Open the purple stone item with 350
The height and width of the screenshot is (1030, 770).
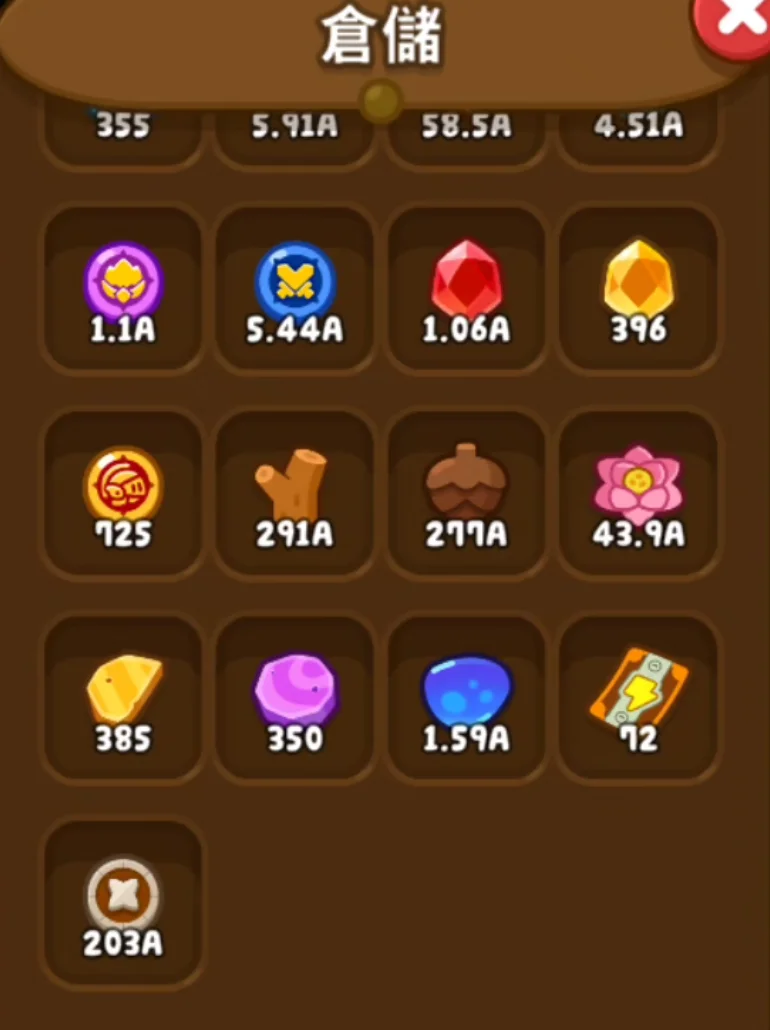pos(295,697)
